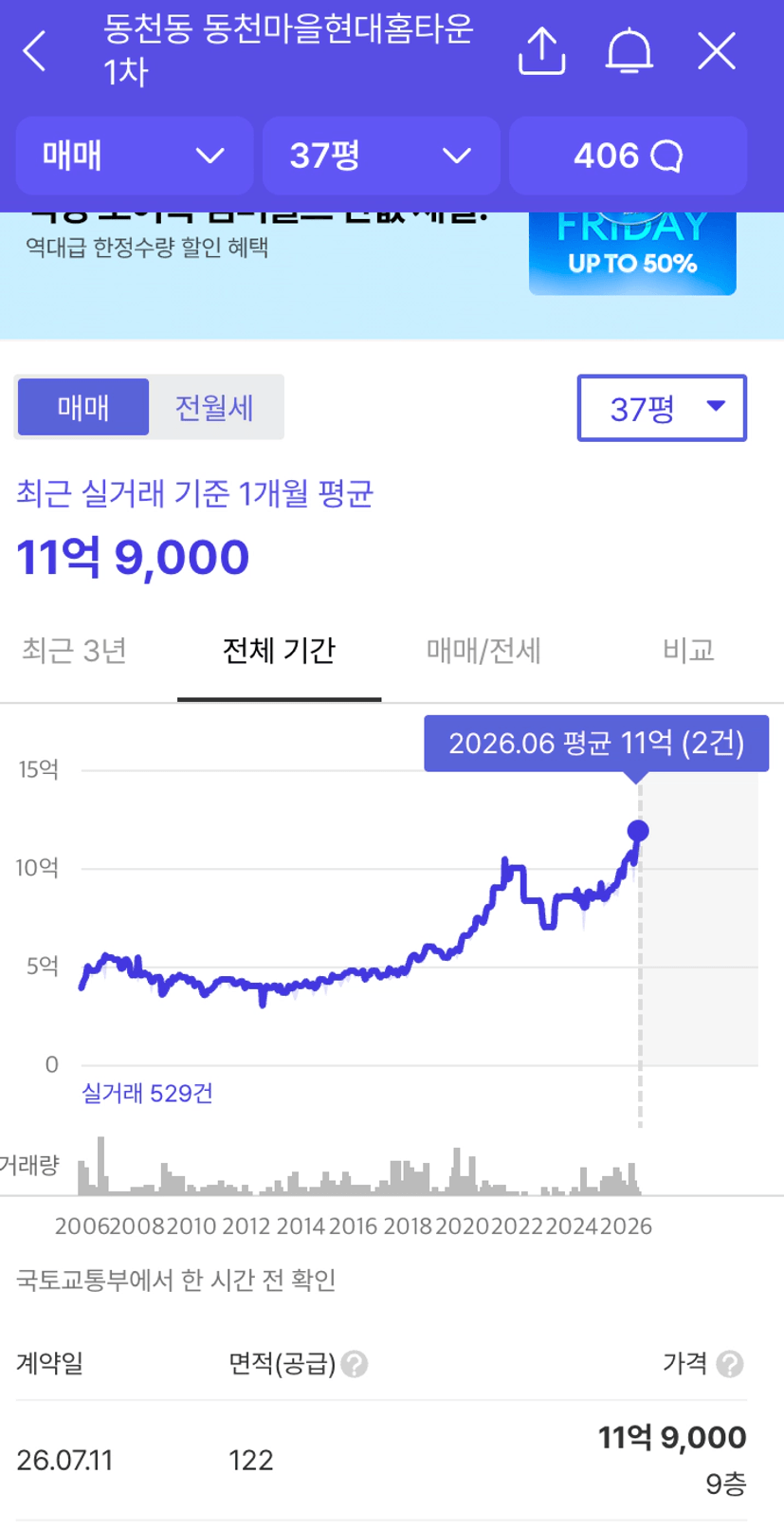Switch to the 매매/전세 tab
Screen dimensions: 784x1530
(x=483, y=651)
